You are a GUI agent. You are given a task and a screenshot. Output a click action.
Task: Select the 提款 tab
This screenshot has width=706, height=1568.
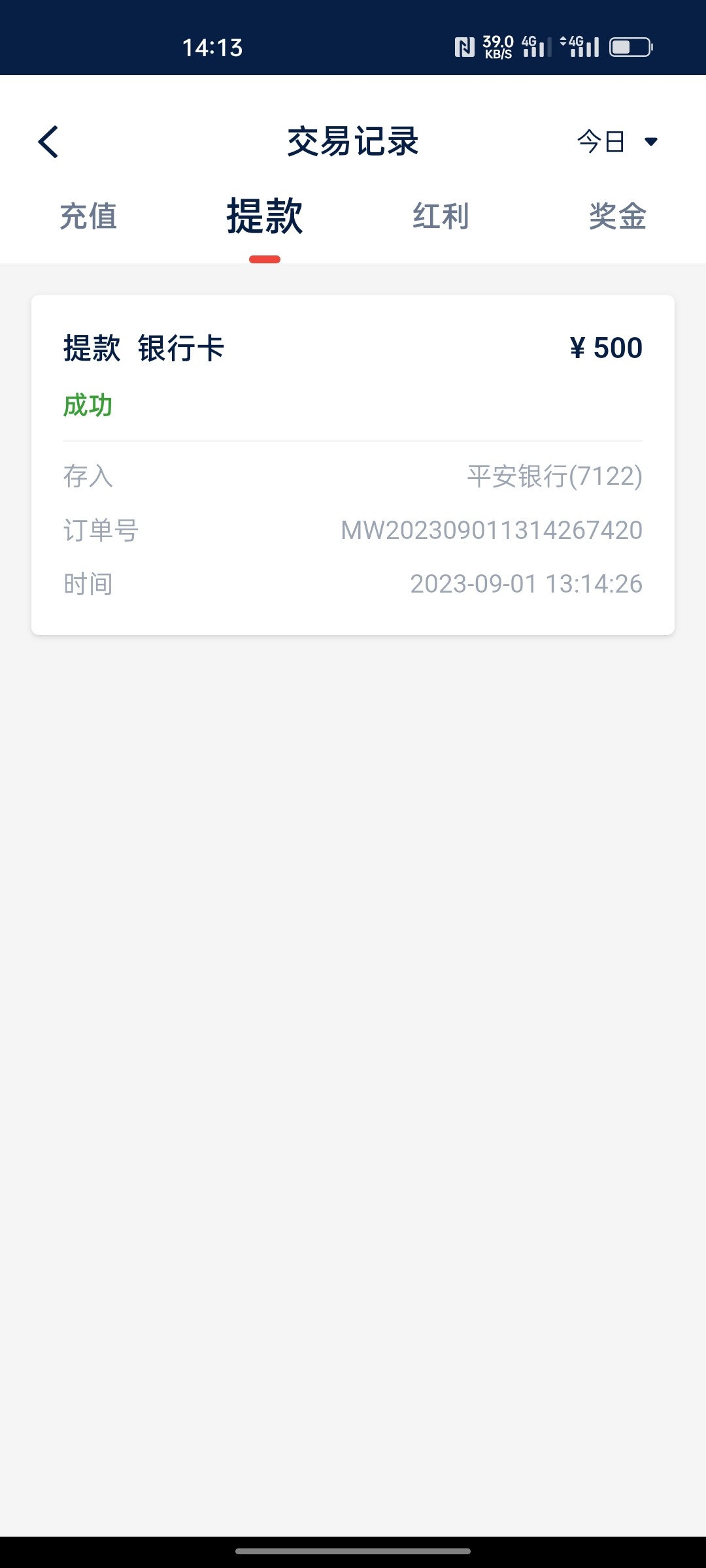tap(265, 216)
